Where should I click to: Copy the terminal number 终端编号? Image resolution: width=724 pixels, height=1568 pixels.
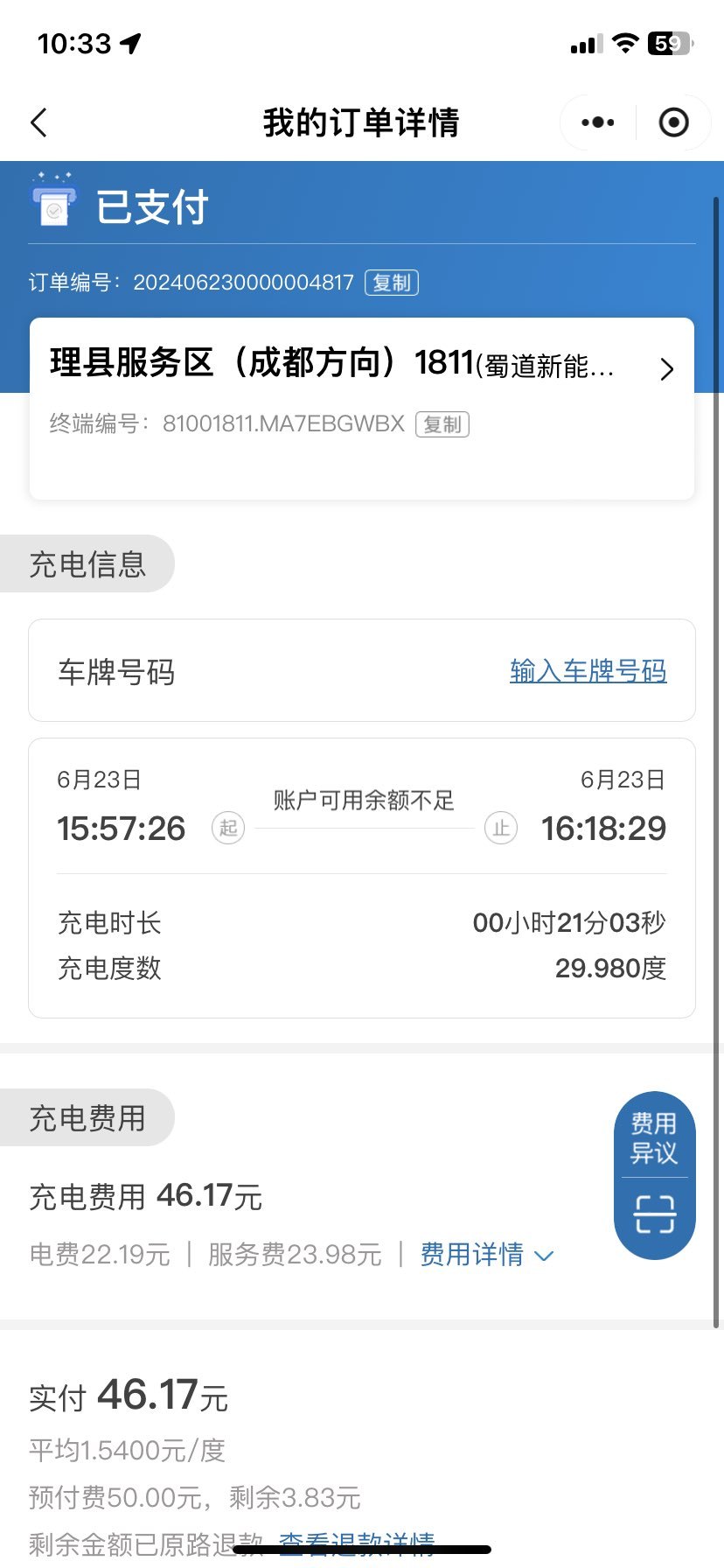442,424
